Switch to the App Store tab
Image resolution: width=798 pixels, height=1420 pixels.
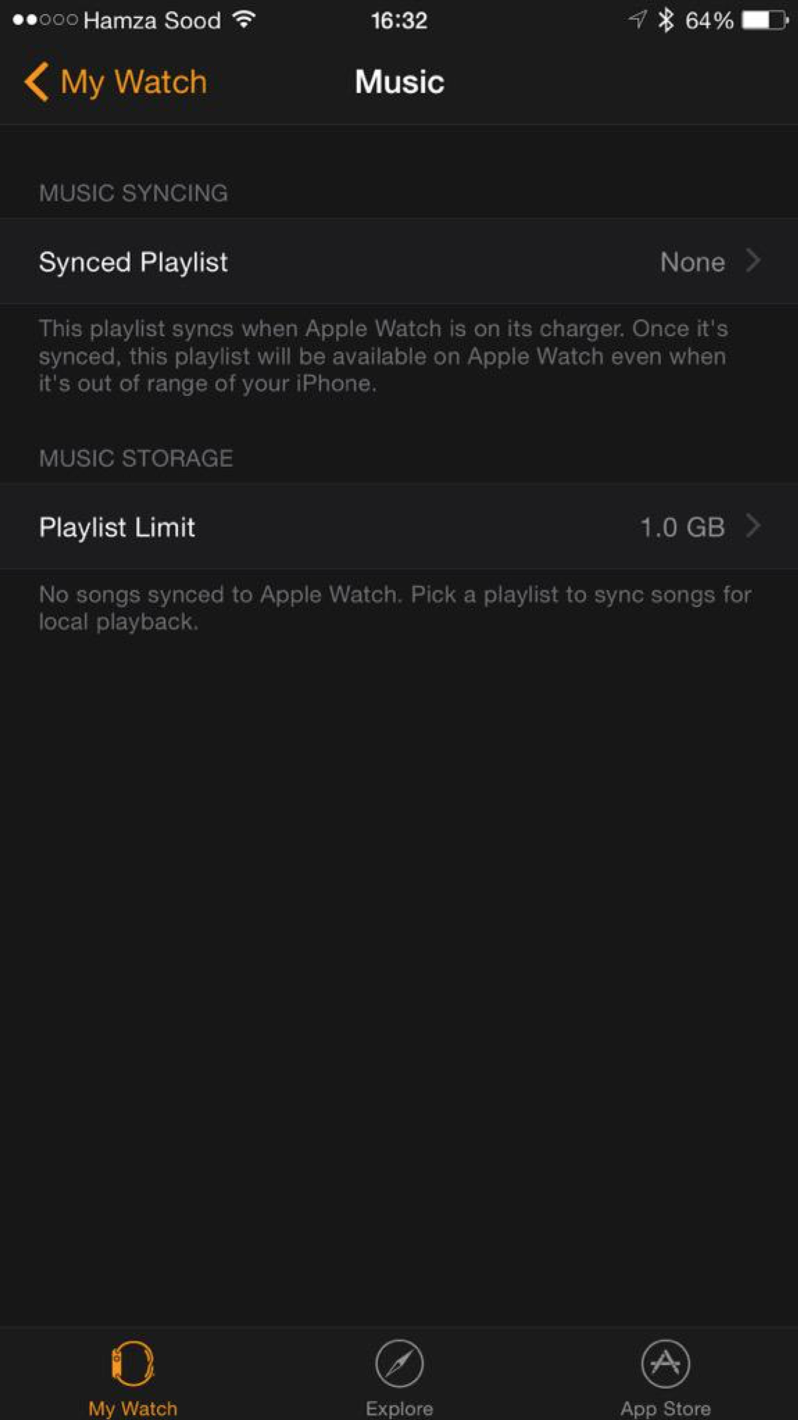pos(665,1378)
